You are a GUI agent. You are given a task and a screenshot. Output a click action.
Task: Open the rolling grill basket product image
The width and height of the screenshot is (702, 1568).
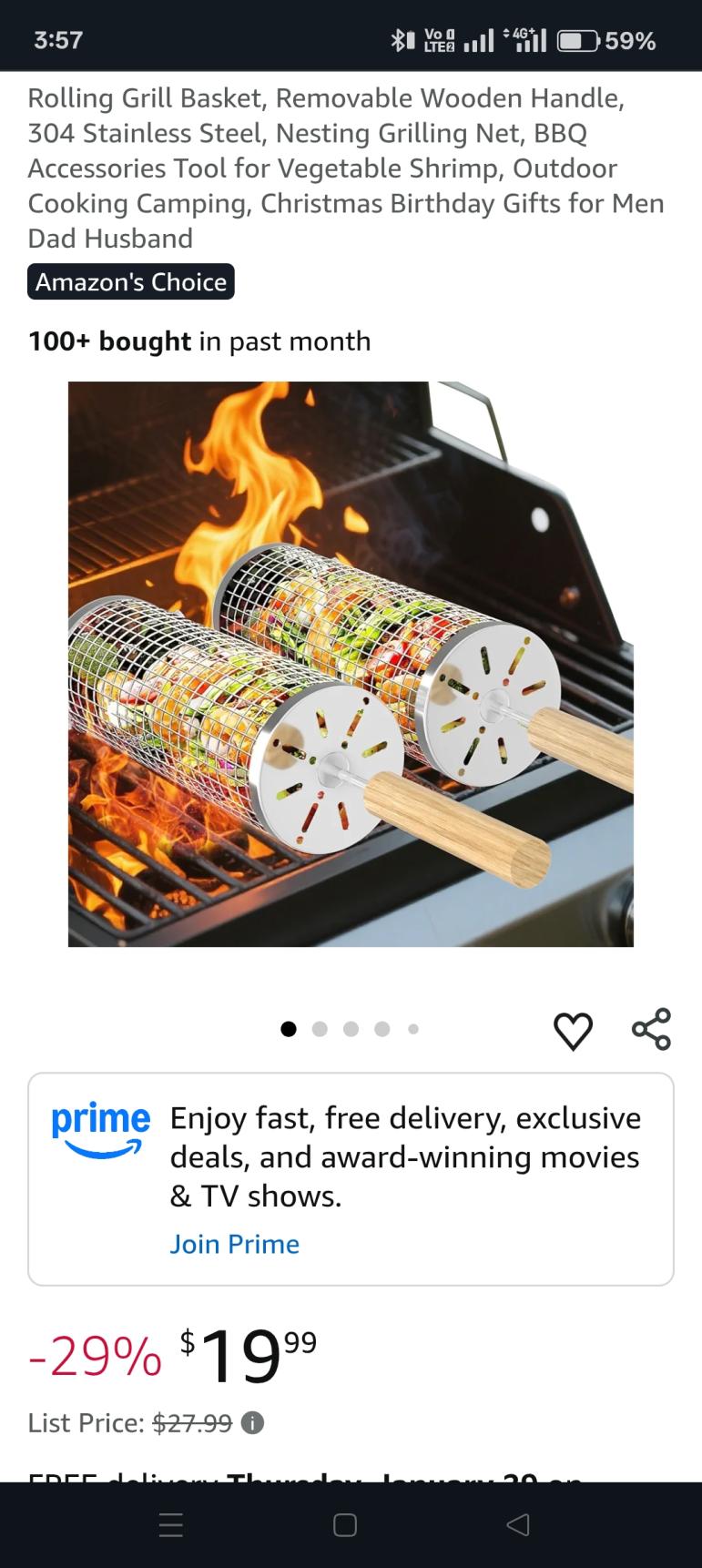click(351, 664)
